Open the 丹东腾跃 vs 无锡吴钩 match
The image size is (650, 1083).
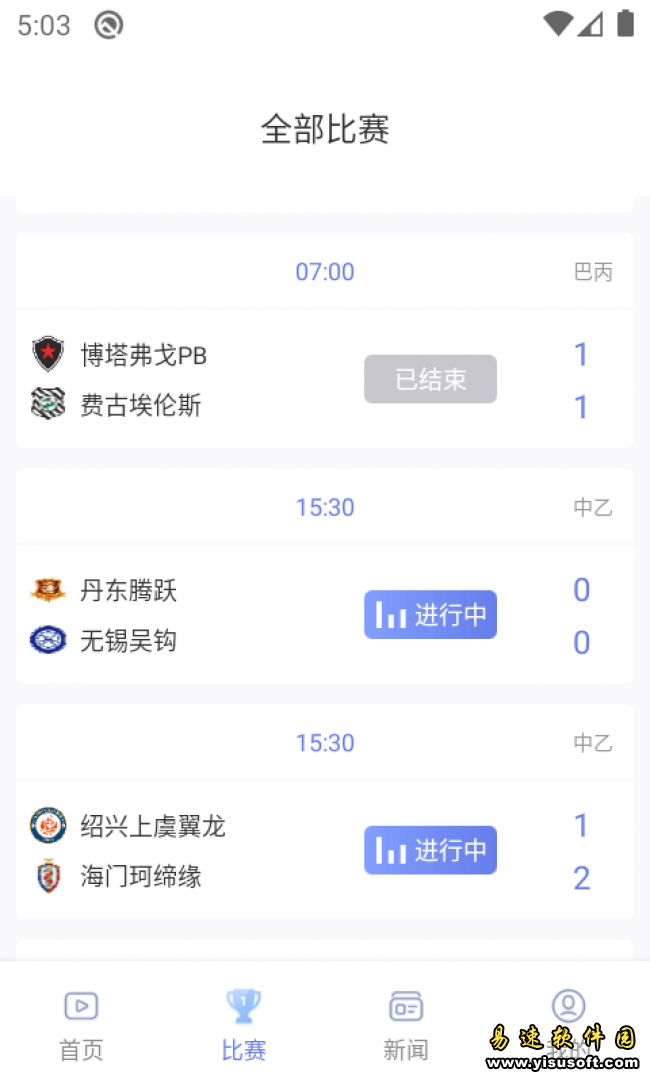(x=325, y=577)
